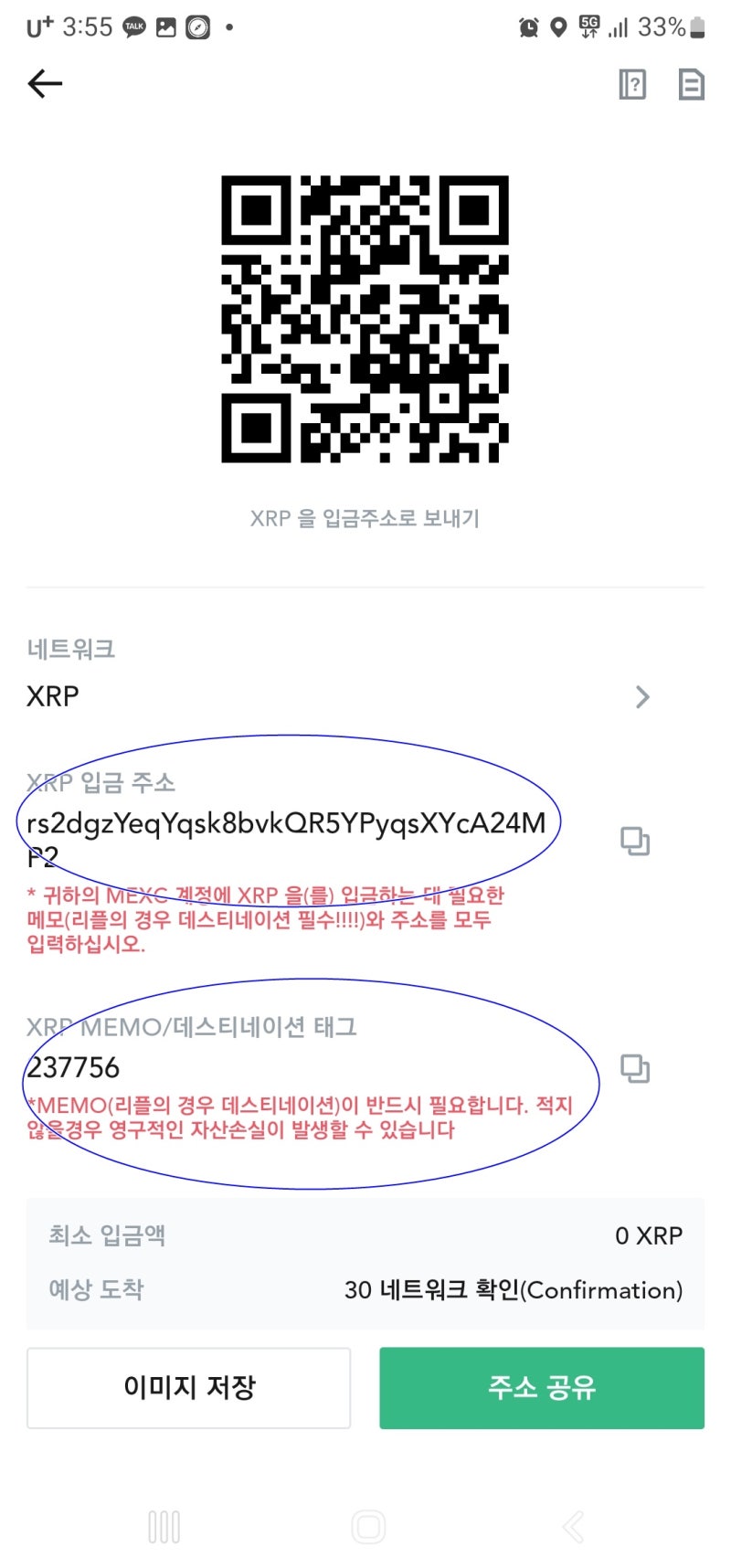The image size is (731, 1568).
Task: Copy the XRP deposit address
Action: pos(635,841)
